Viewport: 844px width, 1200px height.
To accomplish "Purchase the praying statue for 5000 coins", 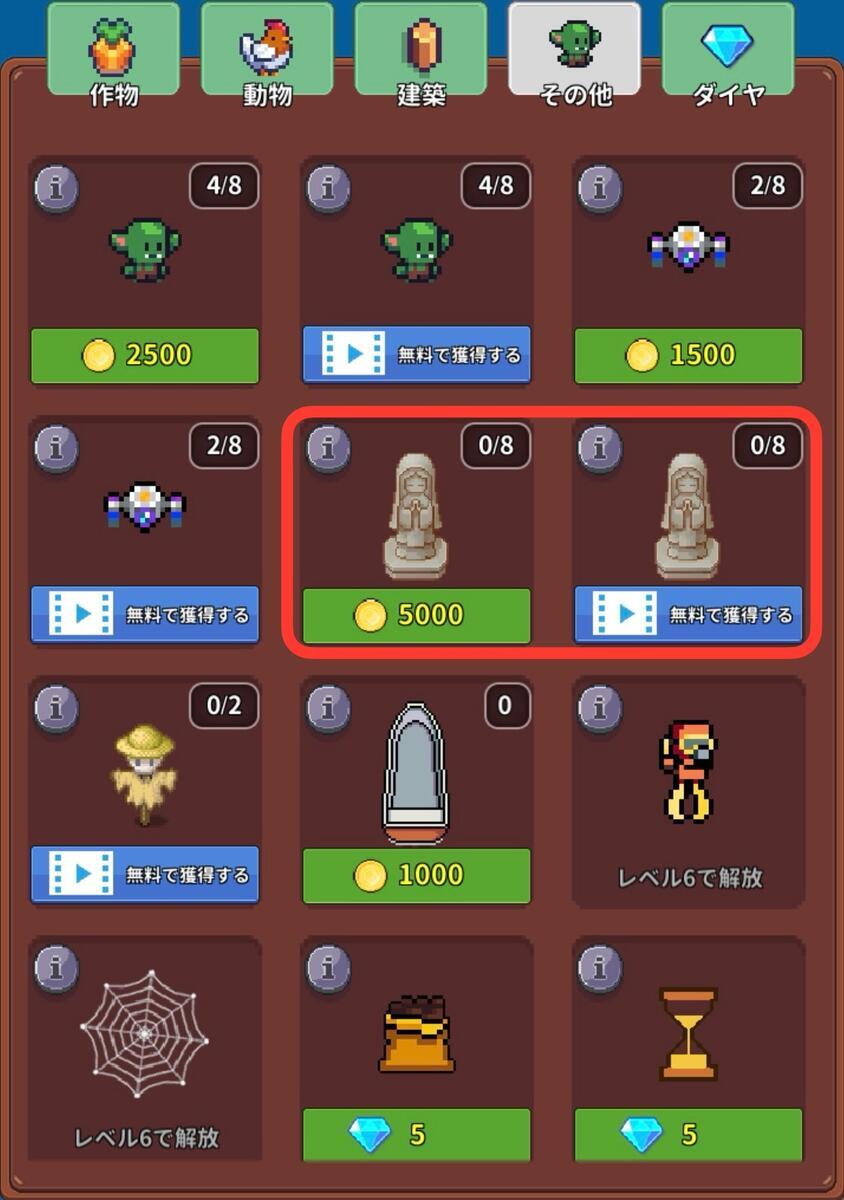I will (x=417, y=615).
